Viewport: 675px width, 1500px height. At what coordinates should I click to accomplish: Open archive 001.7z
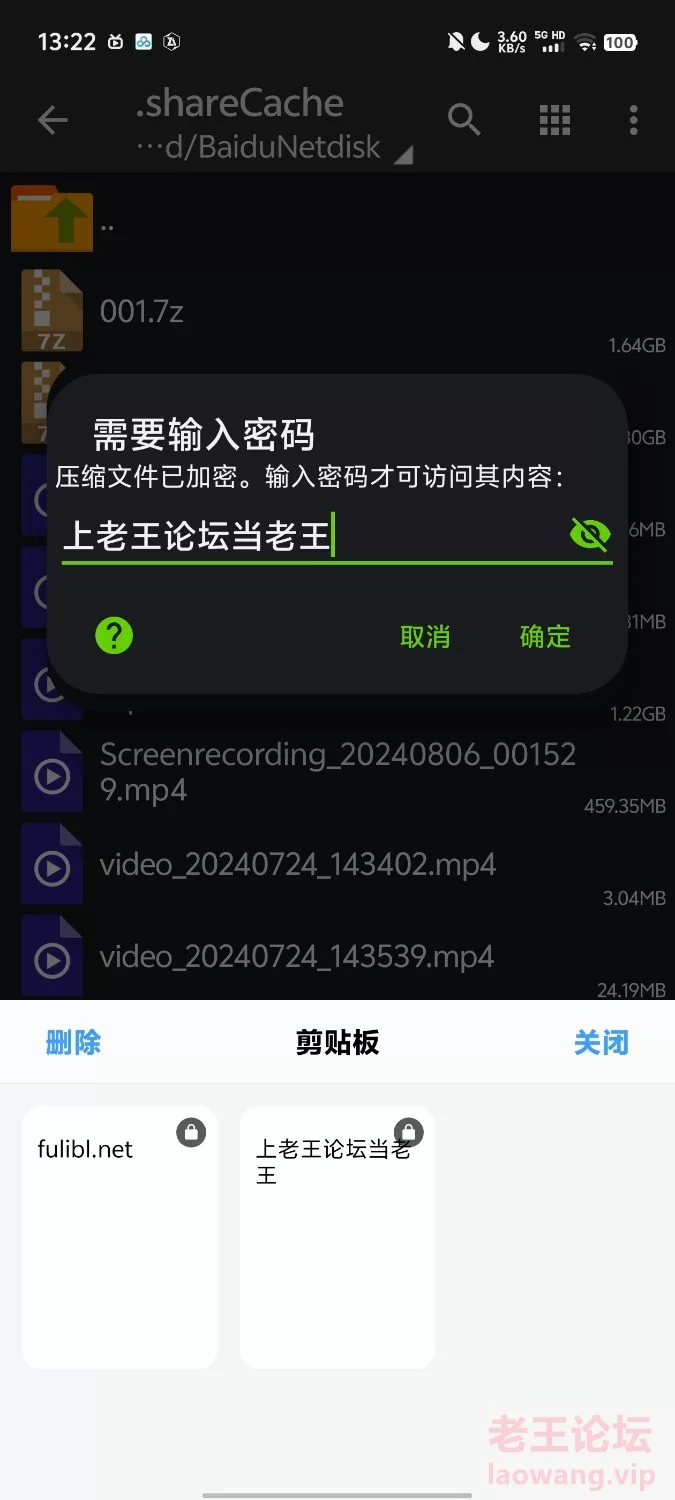(142, 312)
